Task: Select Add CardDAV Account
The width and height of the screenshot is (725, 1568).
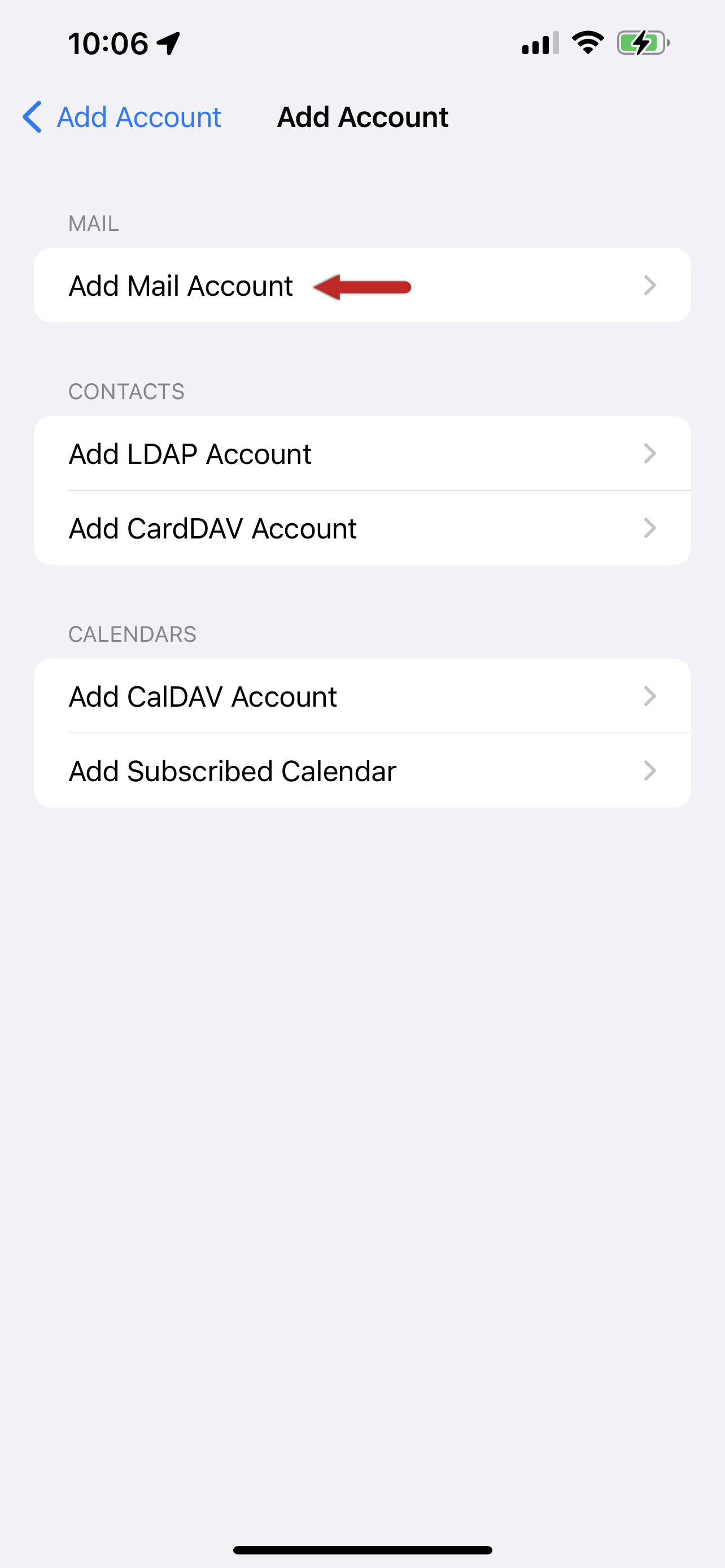Action: pos(212,528)
